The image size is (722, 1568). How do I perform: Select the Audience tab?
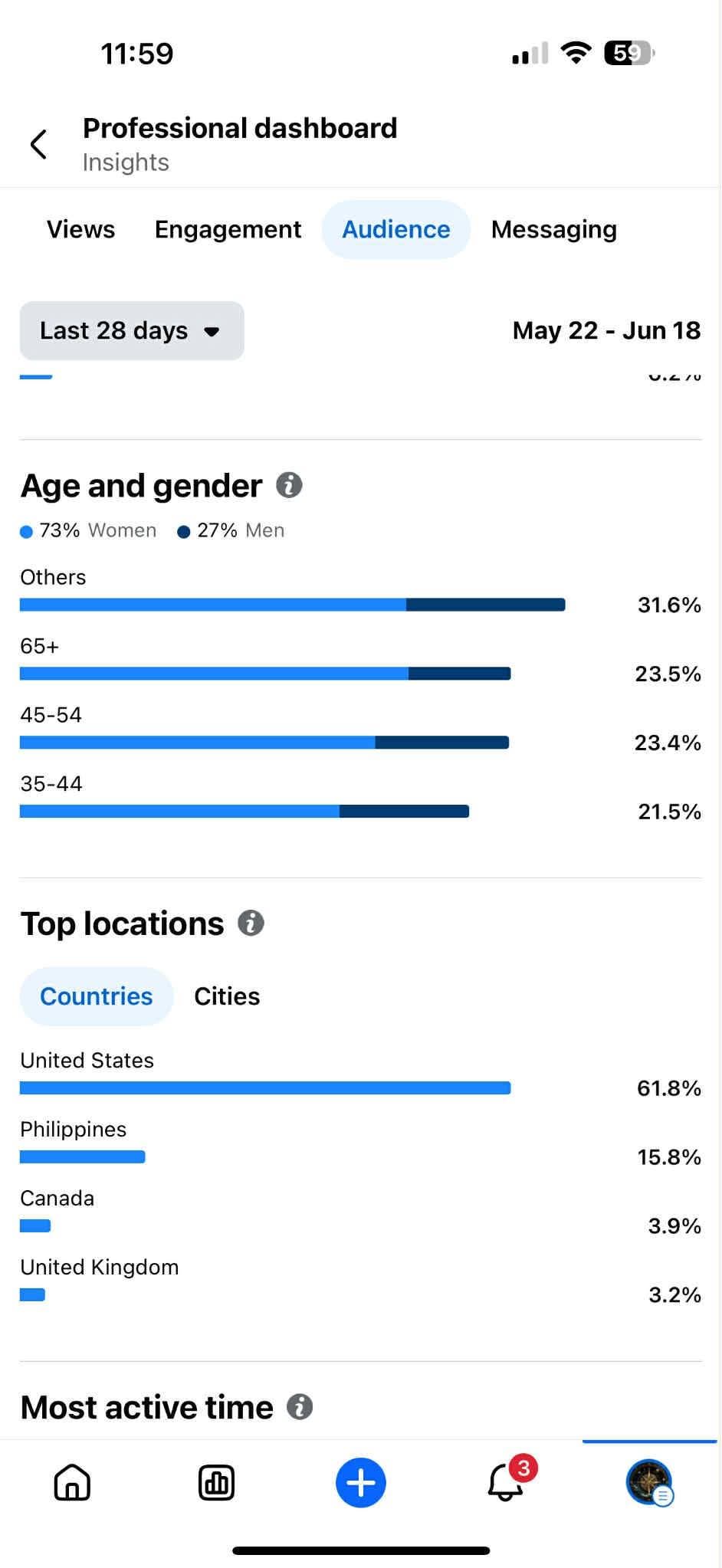(x=395, y=229)
